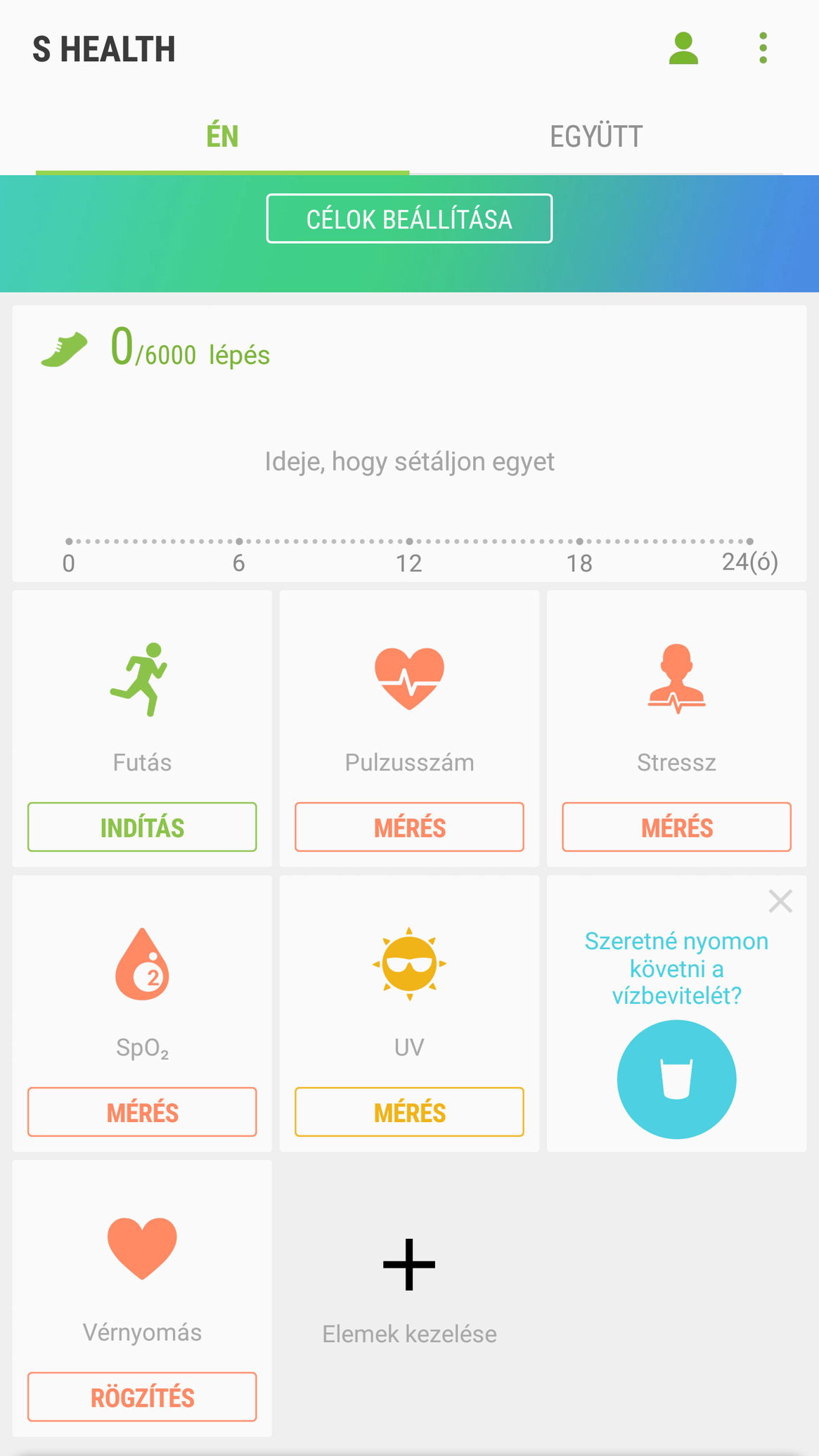Switch to the EGYÜTT tab
Image resolution: width=819 pixels, height=1456 pixels.
(x=596, y=136)
